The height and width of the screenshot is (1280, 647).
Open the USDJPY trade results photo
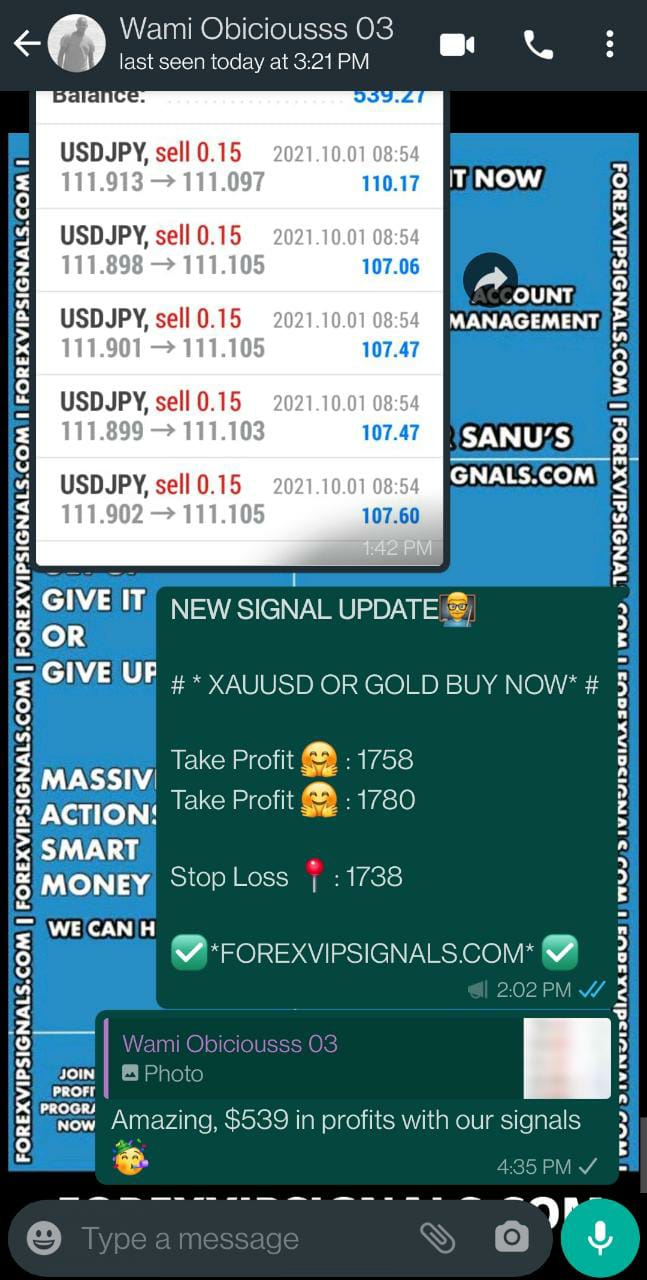coord(240,330)
